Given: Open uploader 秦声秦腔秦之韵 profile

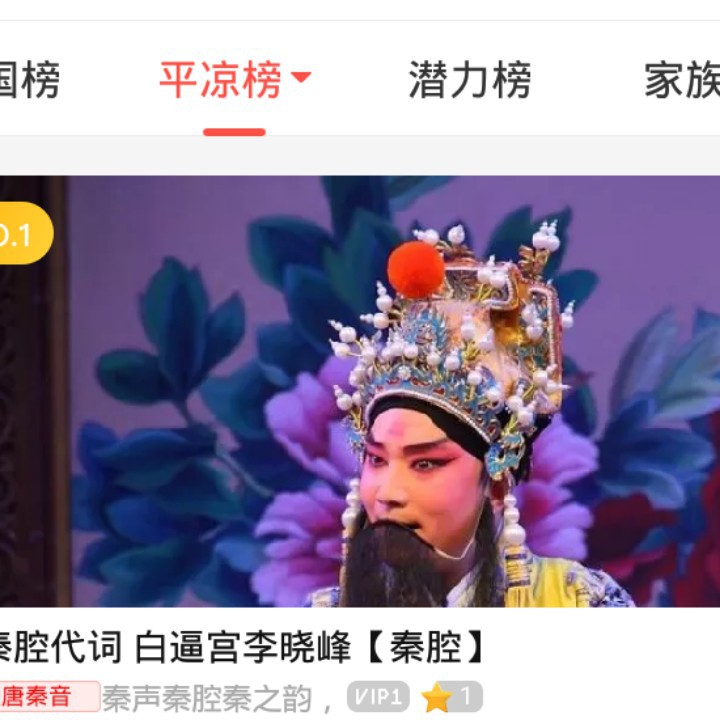Looking at the screenshot, I should click(220, 697).
